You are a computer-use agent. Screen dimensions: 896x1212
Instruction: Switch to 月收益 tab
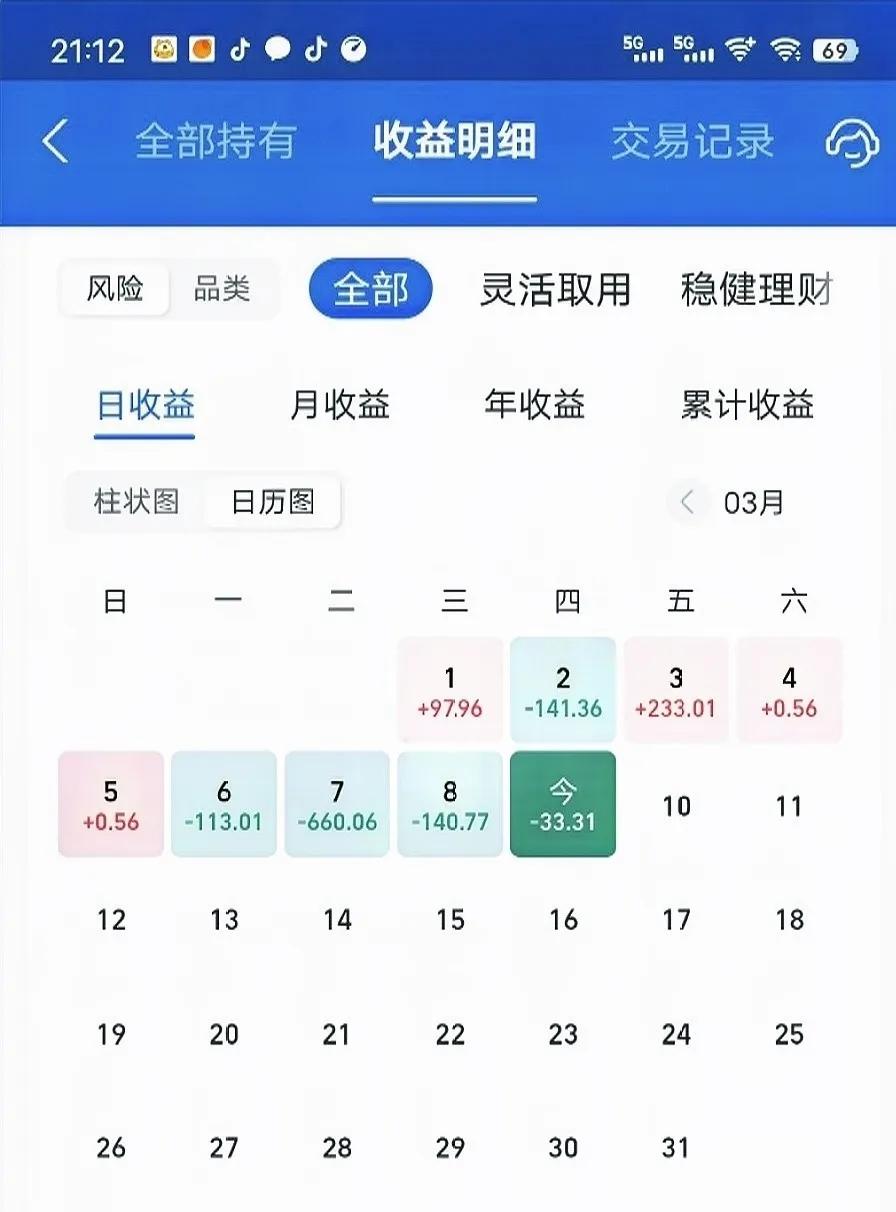(340, 405)
